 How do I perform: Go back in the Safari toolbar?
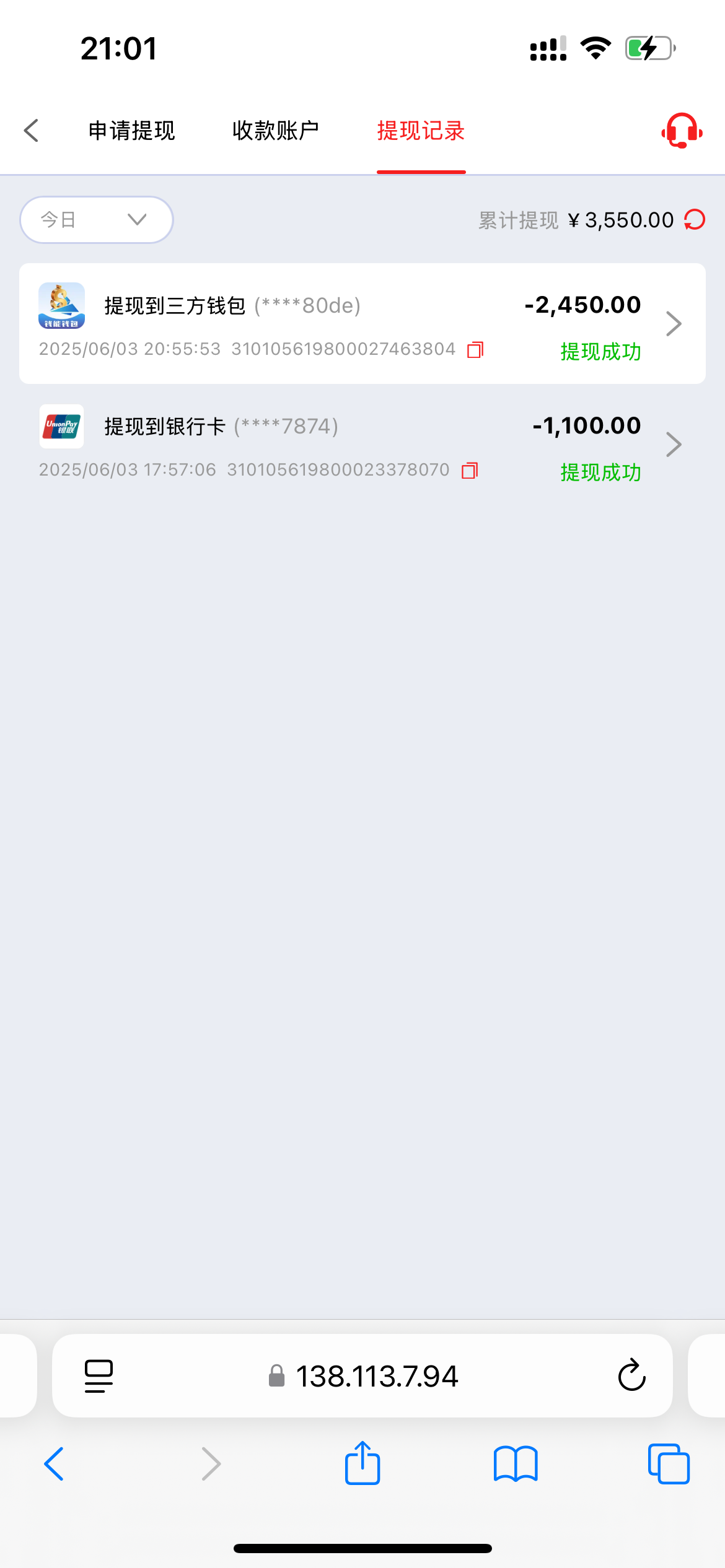click(x=54, y=1464)
